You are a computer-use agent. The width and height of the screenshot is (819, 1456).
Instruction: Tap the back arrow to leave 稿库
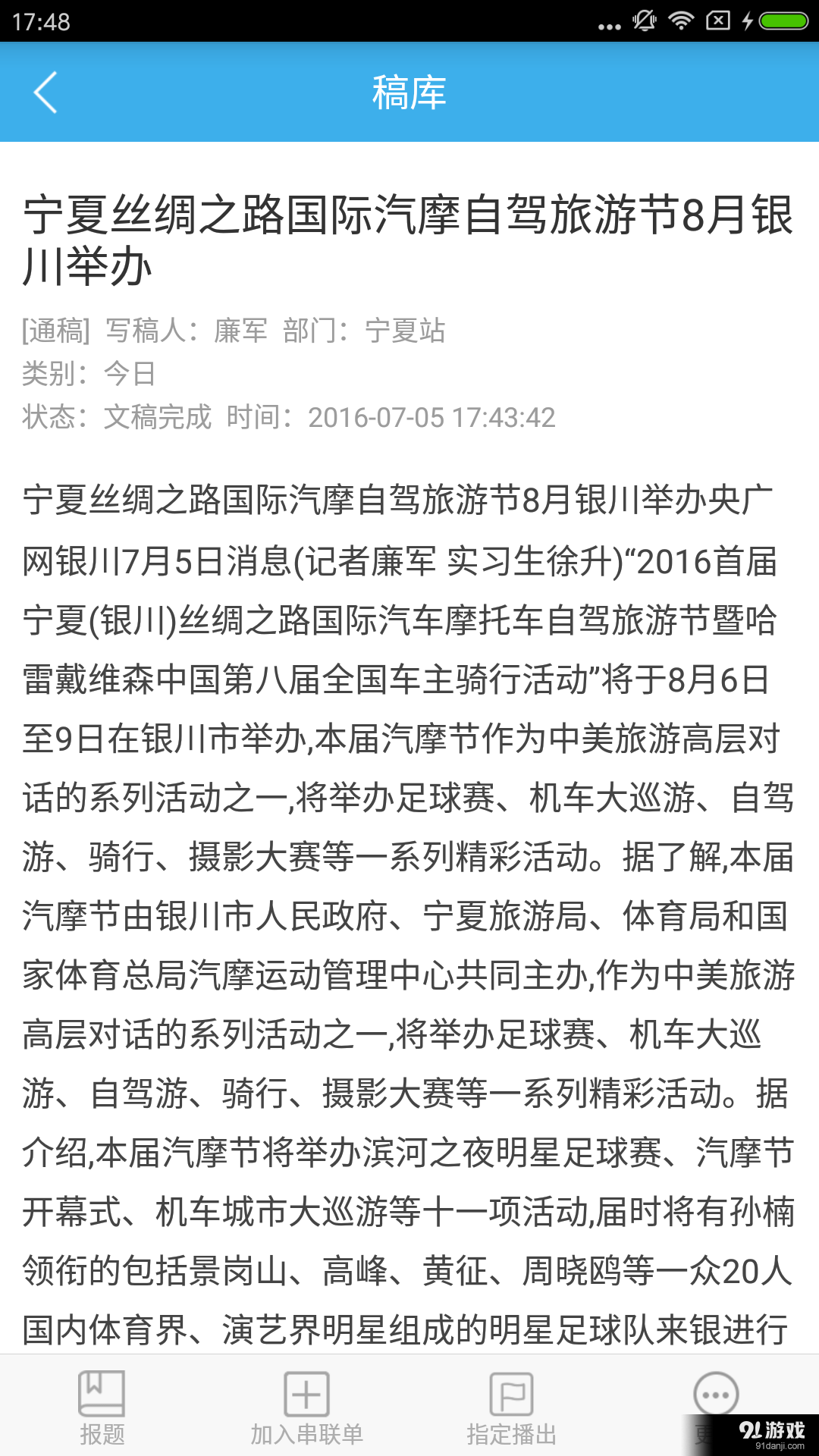(x=45, y=94)
